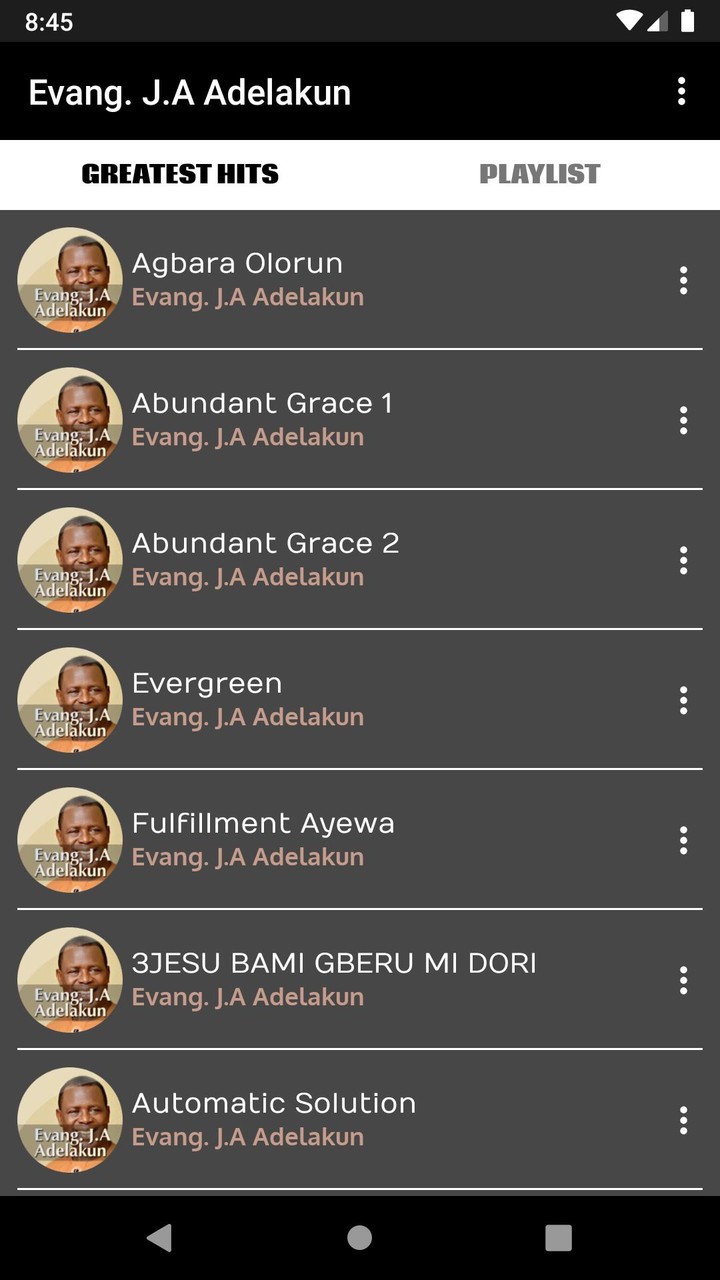
Task: Tap the album art for Fulfillment Ayewa
Action: (x=69, y=840)
